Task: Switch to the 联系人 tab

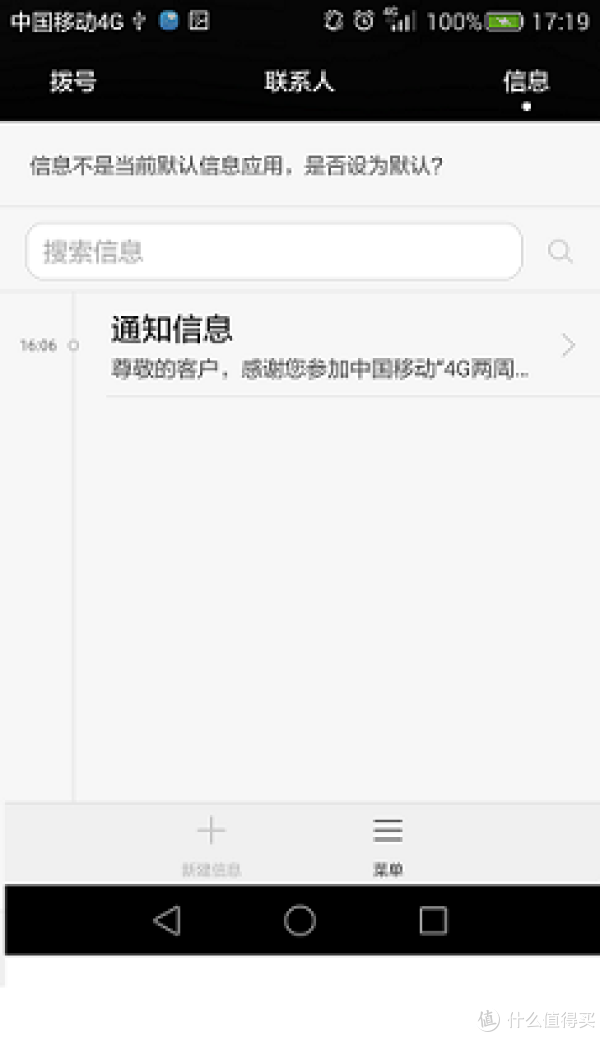Action: pyautogui.click(x=299, y=82)
